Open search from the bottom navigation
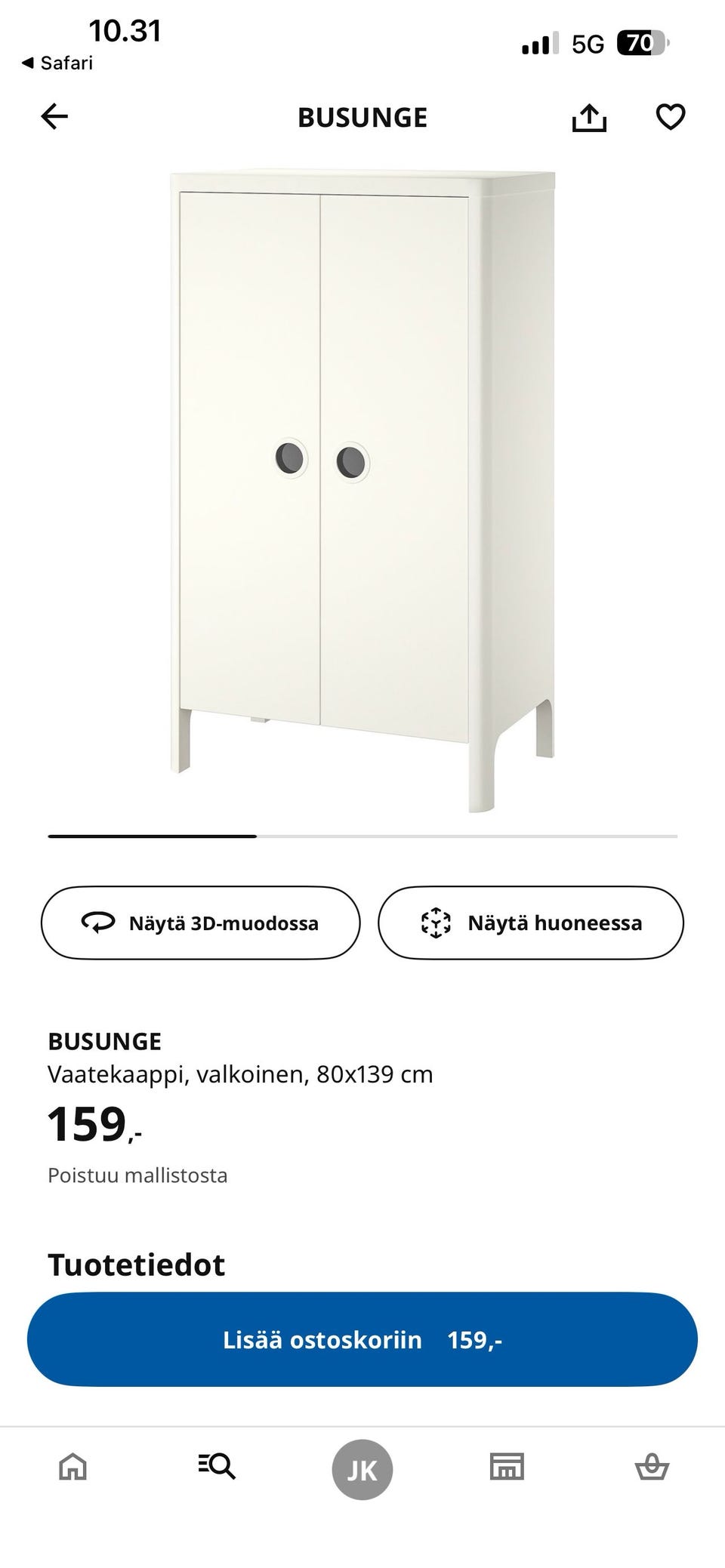The image size is (725, 1568). pos(217,1468)
